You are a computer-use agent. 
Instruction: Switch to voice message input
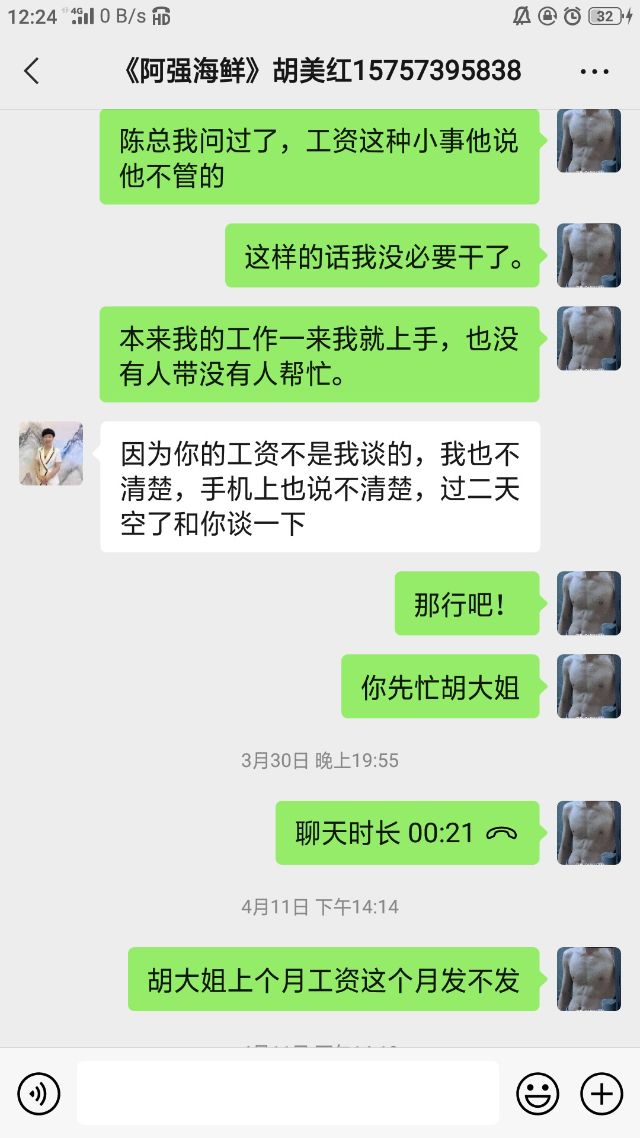38,1093
